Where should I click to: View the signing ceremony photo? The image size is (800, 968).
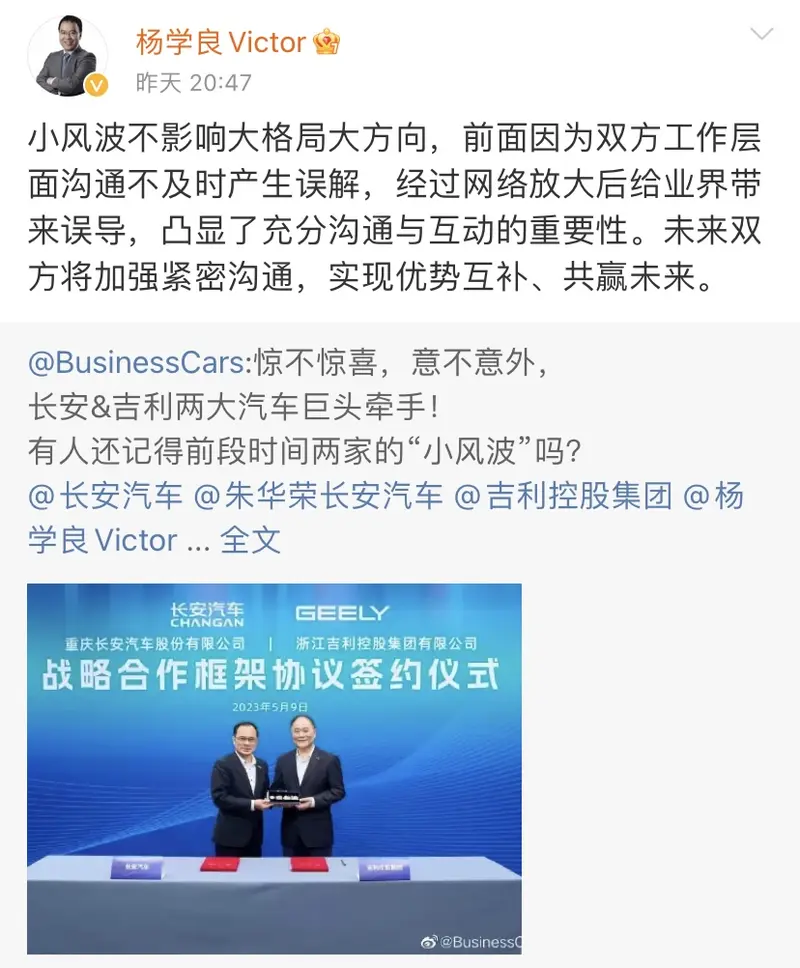pos(274,768)
